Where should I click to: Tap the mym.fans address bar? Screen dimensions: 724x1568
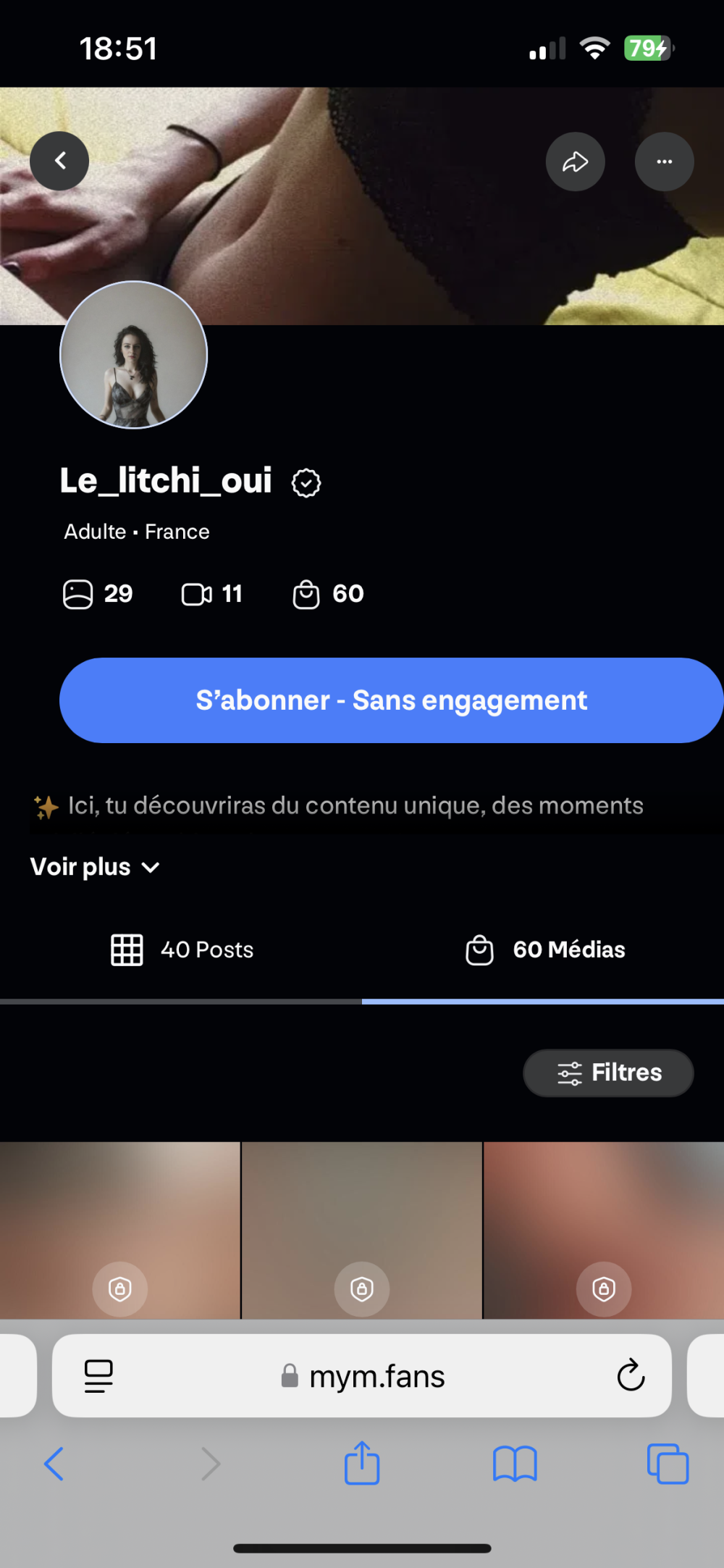pyautogui.click(x=362, y=1376)
